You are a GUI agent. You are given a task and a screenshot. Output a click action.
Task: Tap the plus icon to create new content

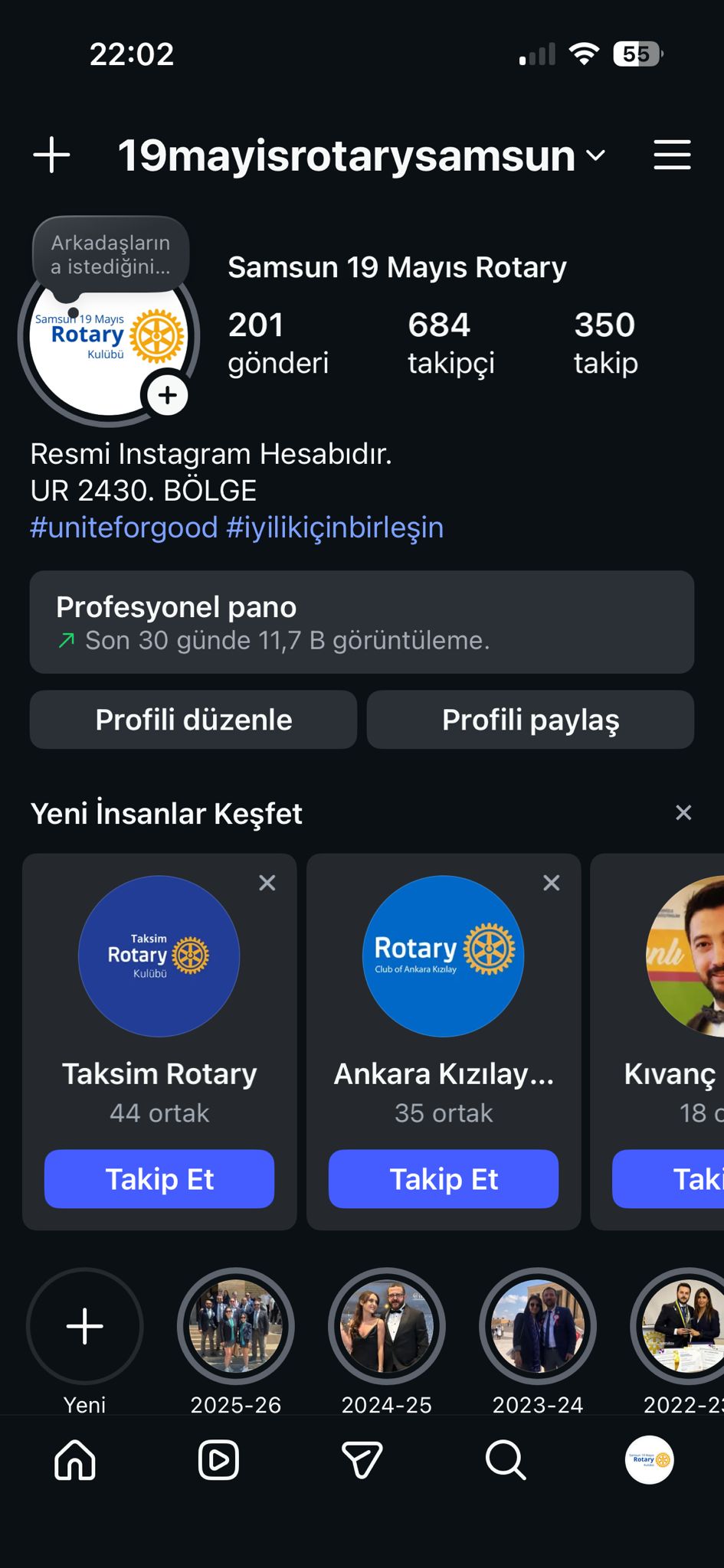pos(52,155)
